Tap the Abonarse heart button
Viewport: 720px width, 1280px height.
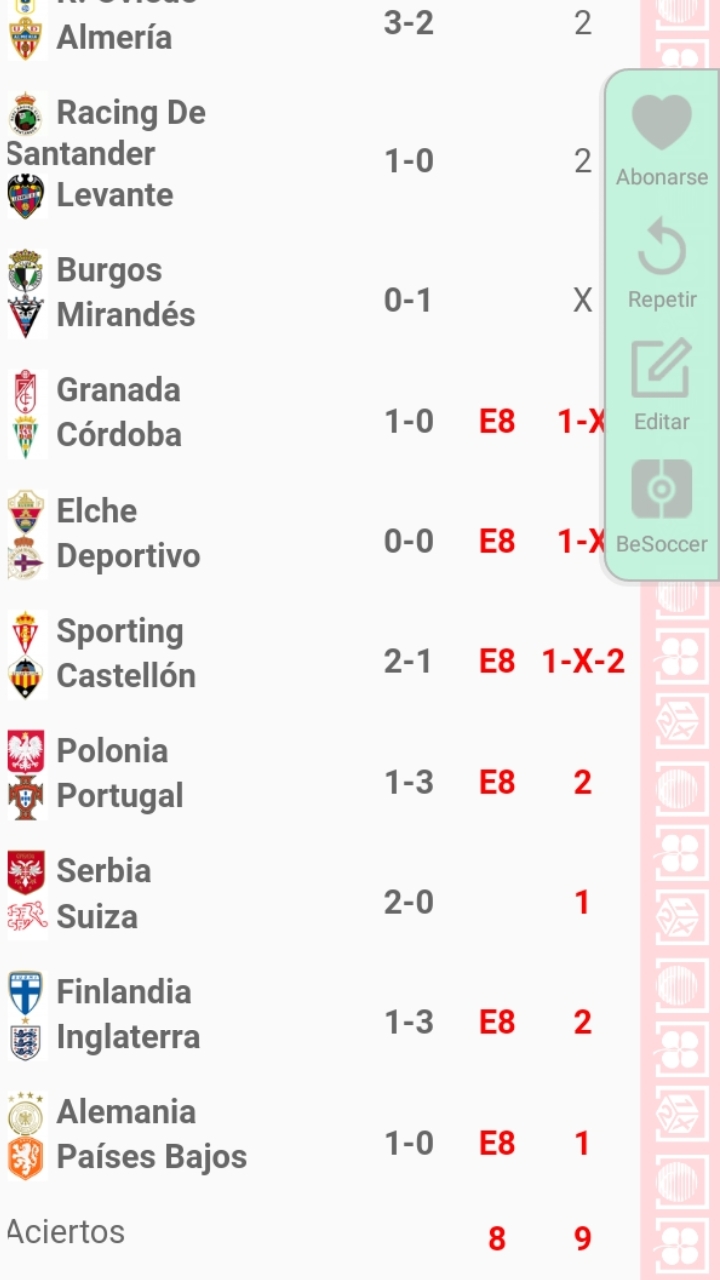(661, 139)
